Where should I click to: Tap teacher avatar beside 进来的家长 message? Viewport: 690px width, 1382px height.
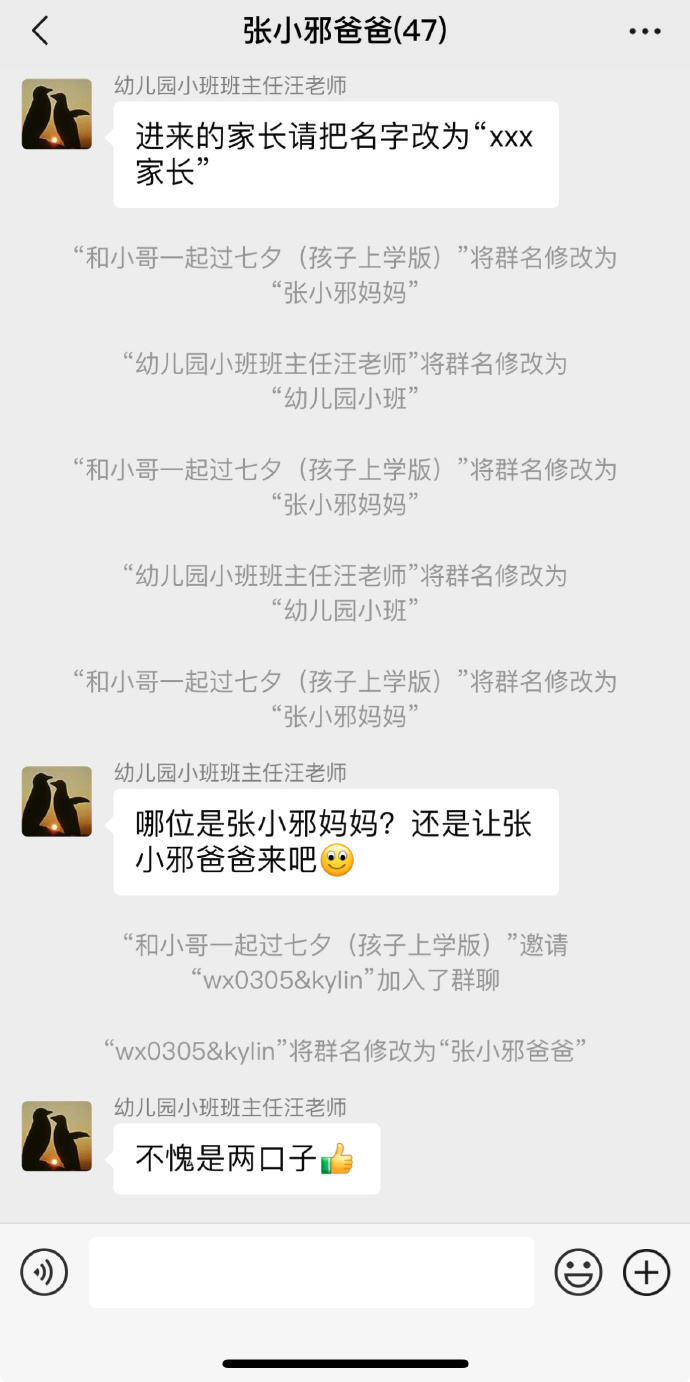click(57, 115)
